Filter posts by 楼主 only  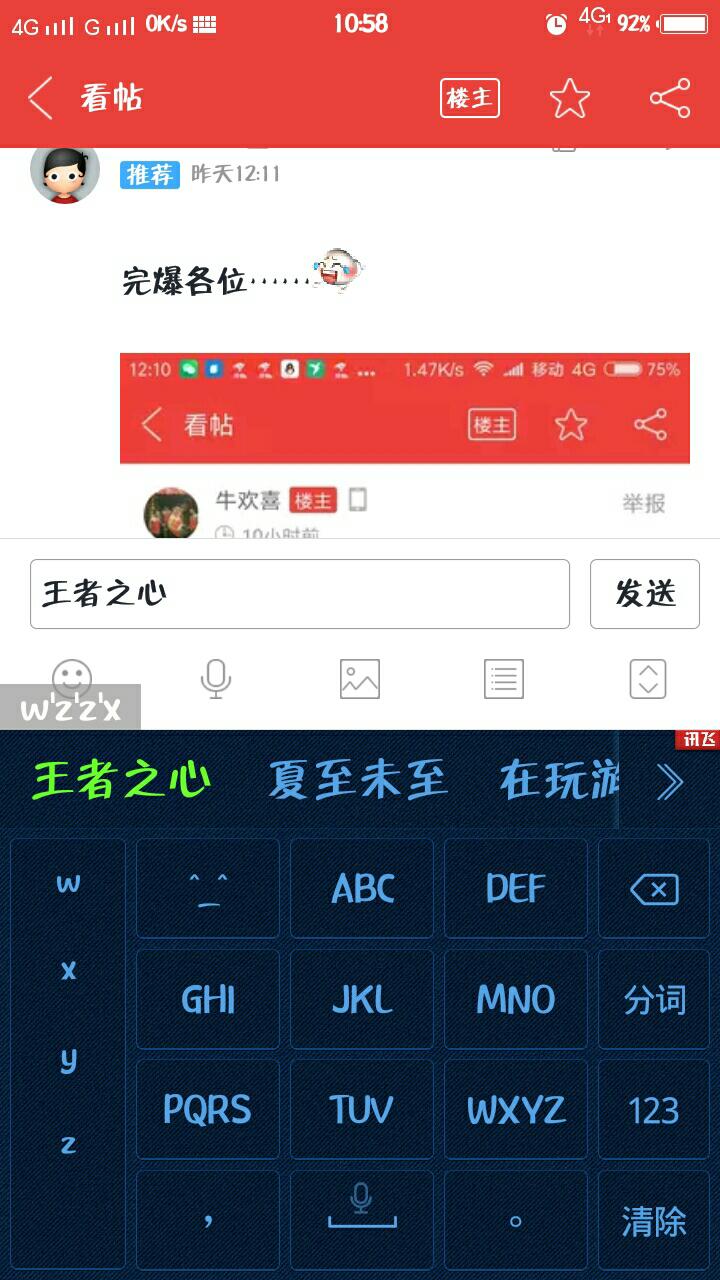[469, 98]
